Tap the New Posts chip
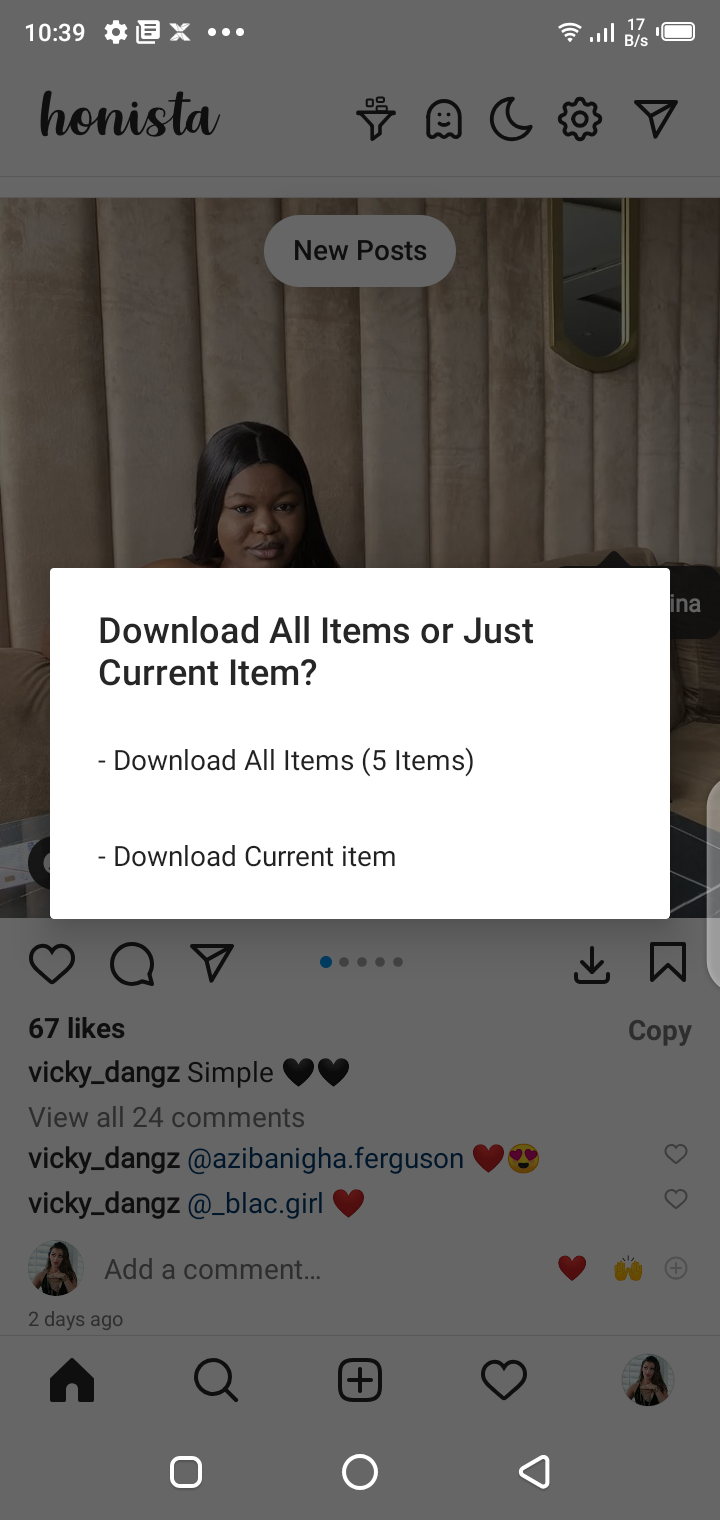 [360, 251]
